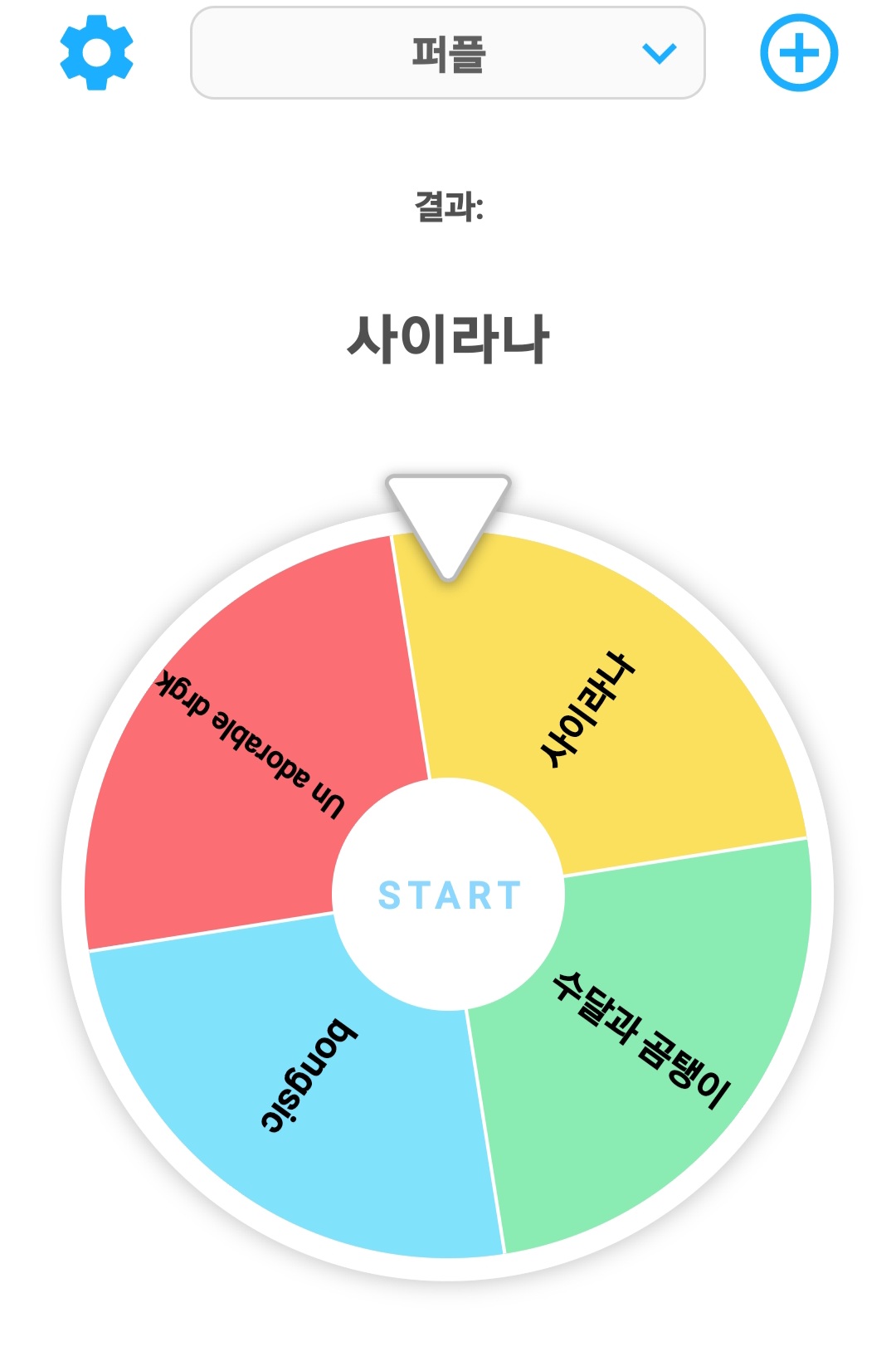896x1366 pixels.
Task: Expand the 퍼플 wheel dropdown
Action: tap(448, 54)
